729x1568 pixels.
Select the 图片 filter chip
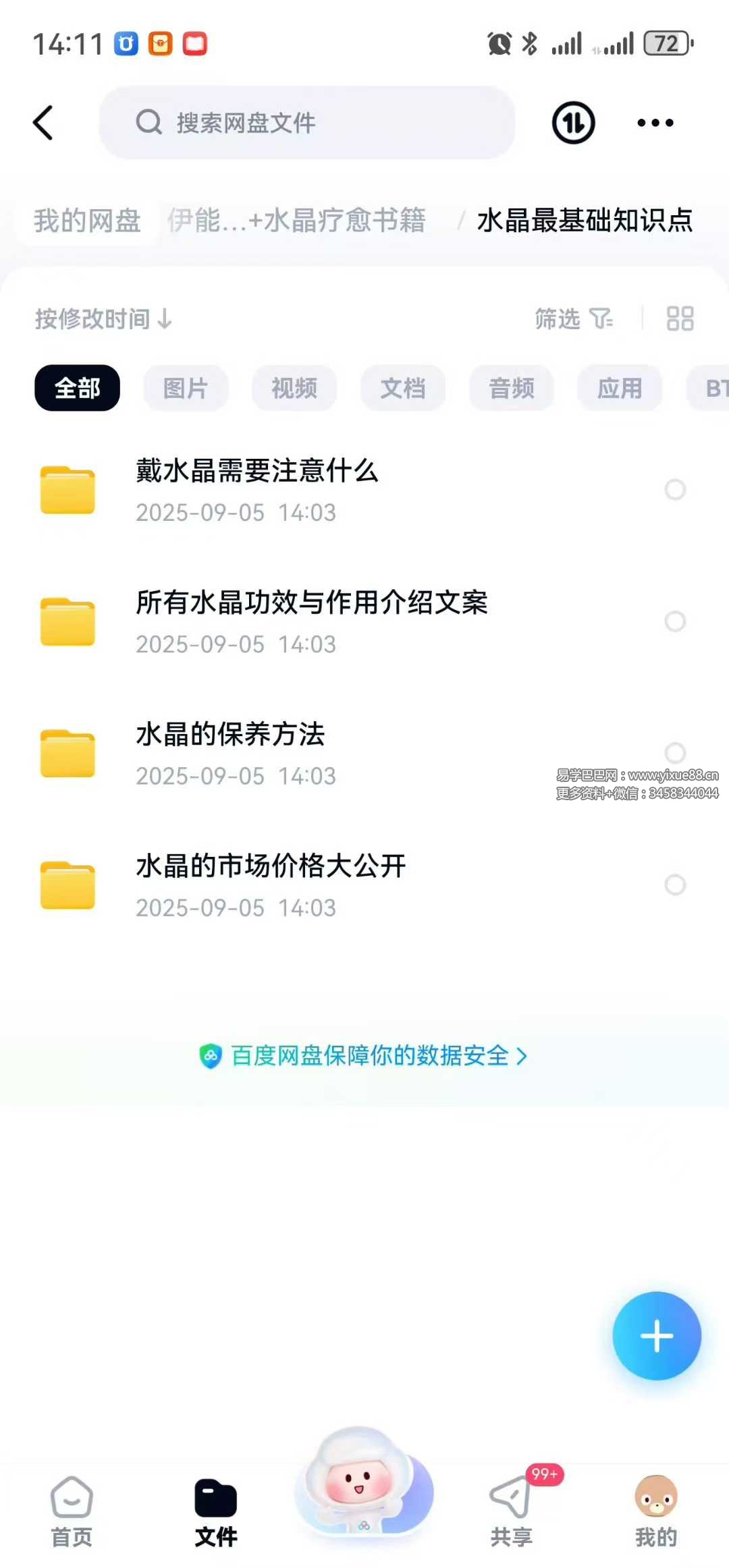185,388
